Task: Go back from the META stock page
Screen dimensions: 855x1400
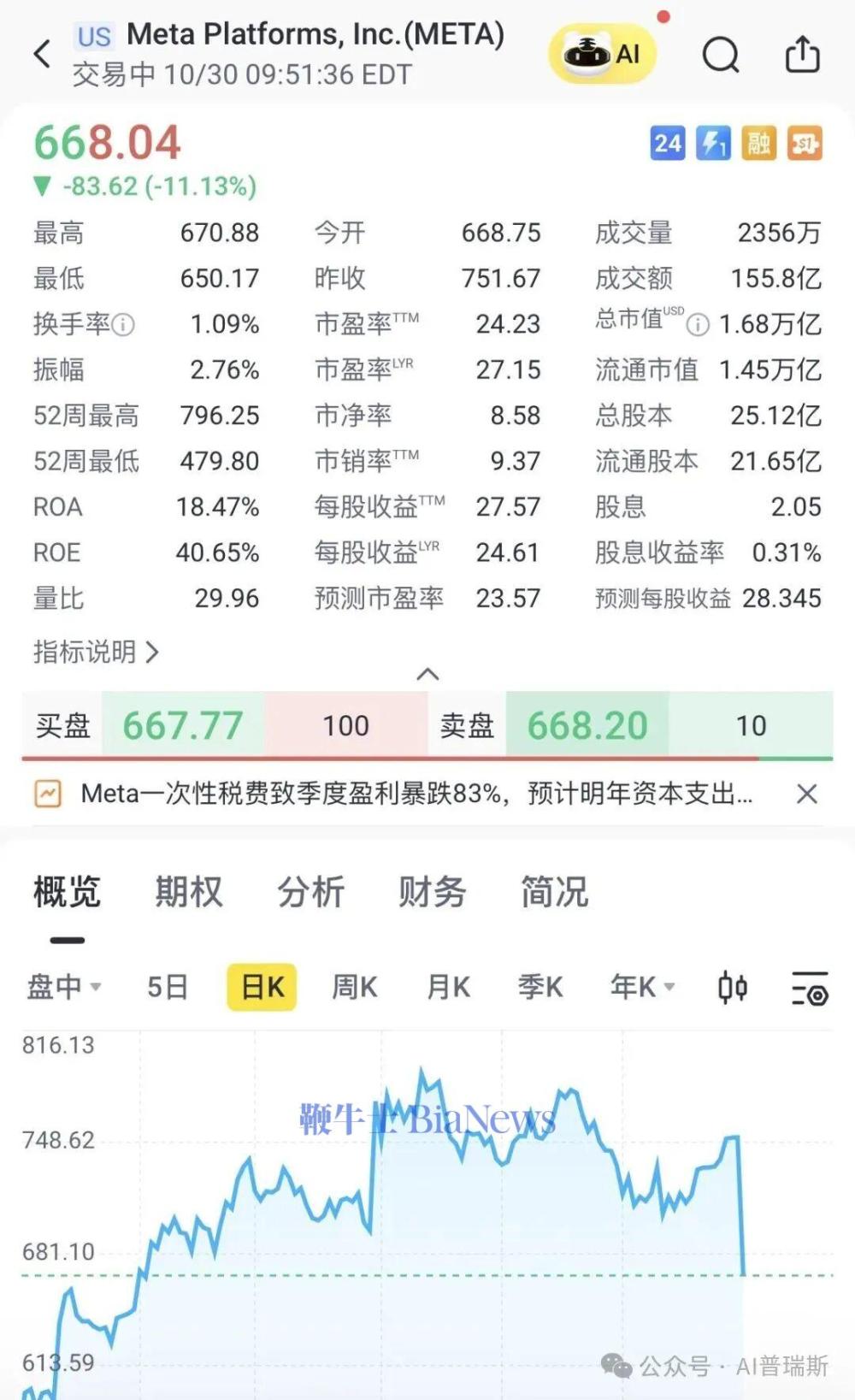Action: [x=42, y=54]
